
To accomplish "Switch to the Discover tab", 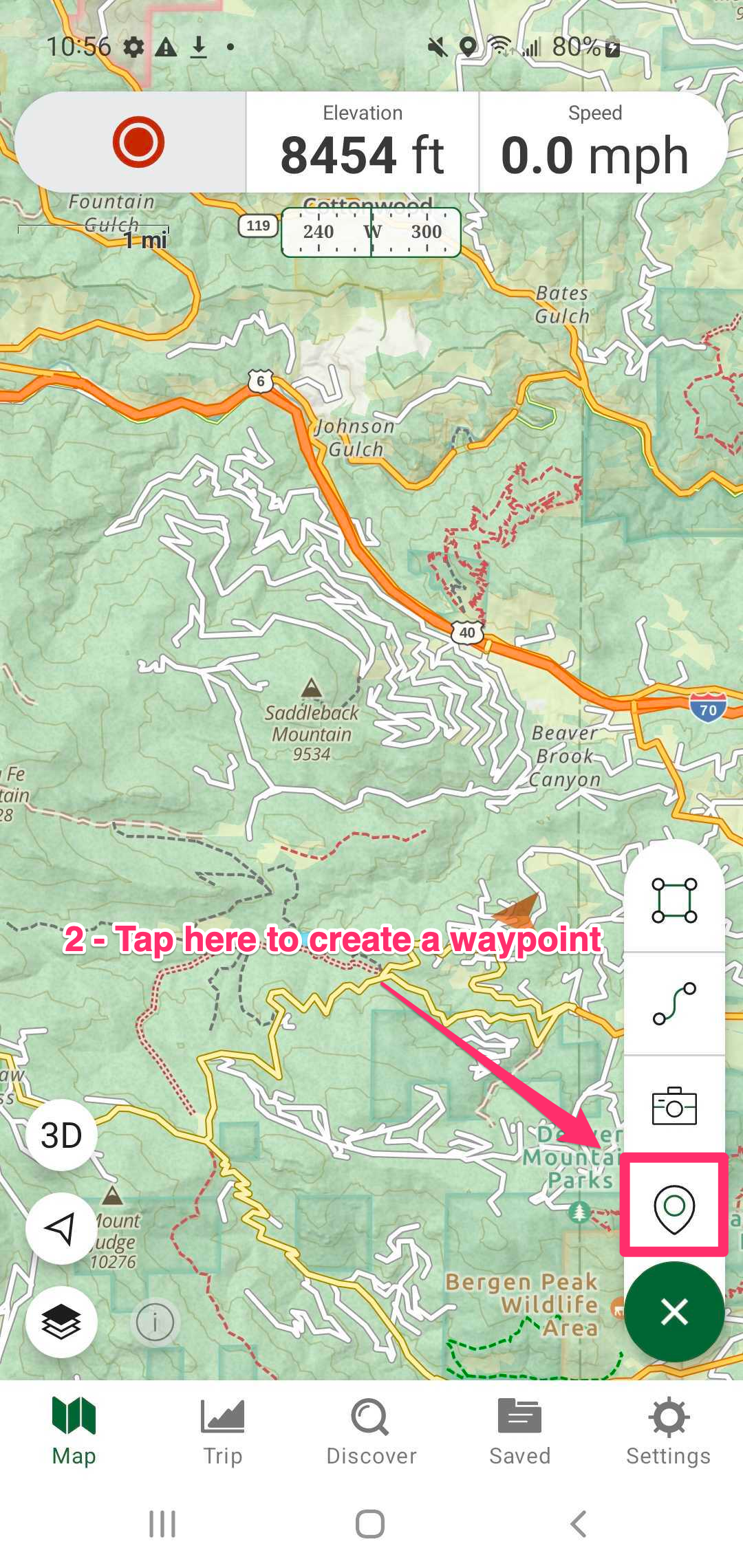I will coord(371,1432).
